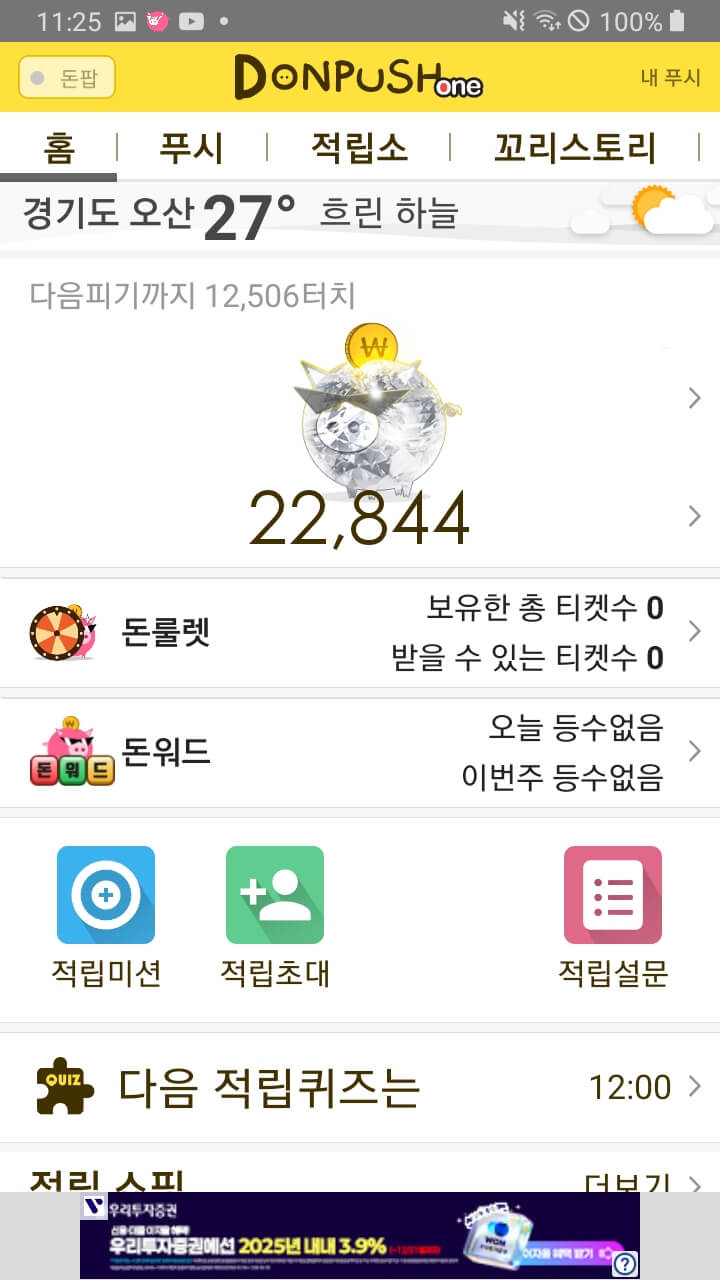This screenshot has height=1280, width=720.
Task: Tap the ad info question icon
Action: (x=625, y=1262)
